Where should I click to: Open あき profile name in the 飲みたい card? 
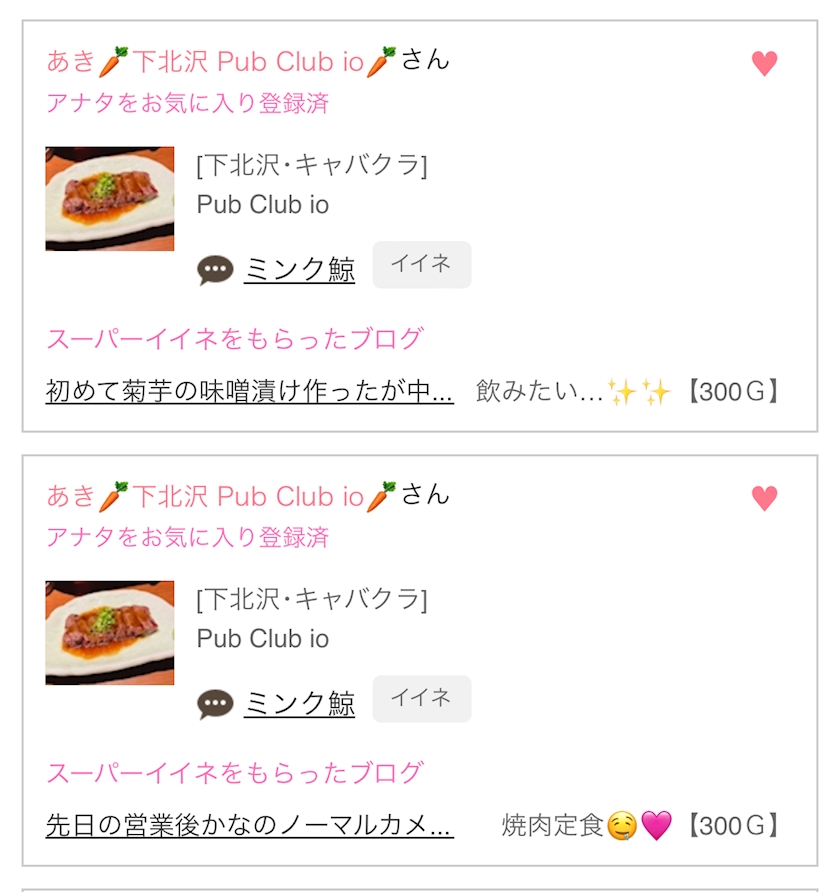coord(222,61)
